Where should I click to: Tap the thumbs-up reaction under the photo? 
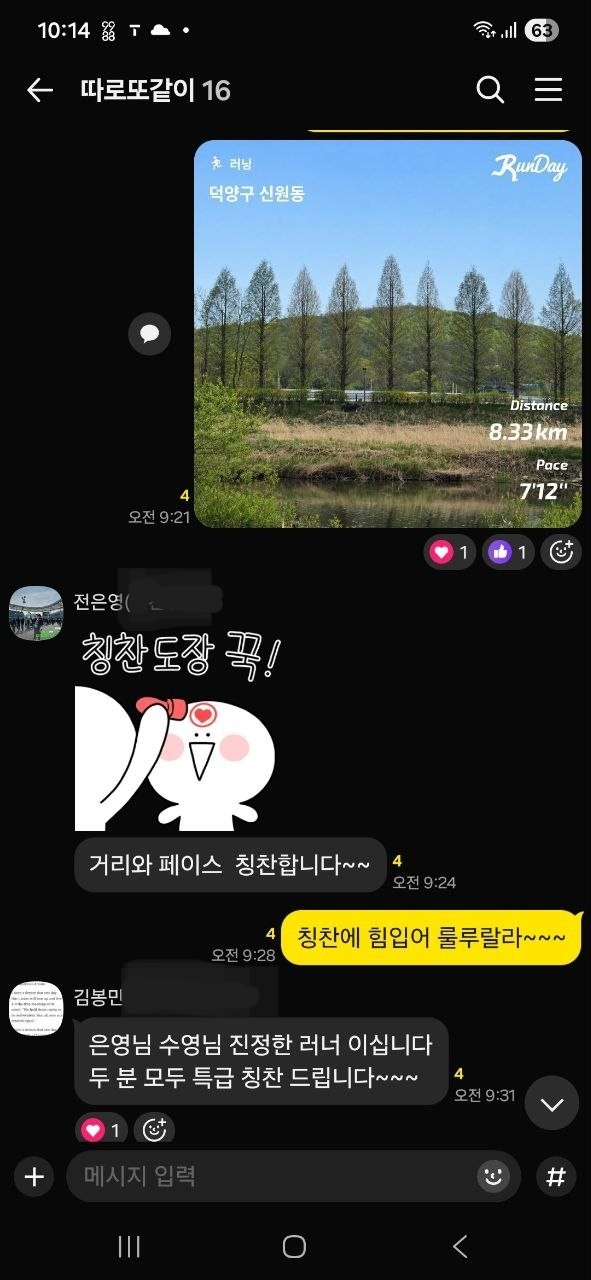click(509, 552)
